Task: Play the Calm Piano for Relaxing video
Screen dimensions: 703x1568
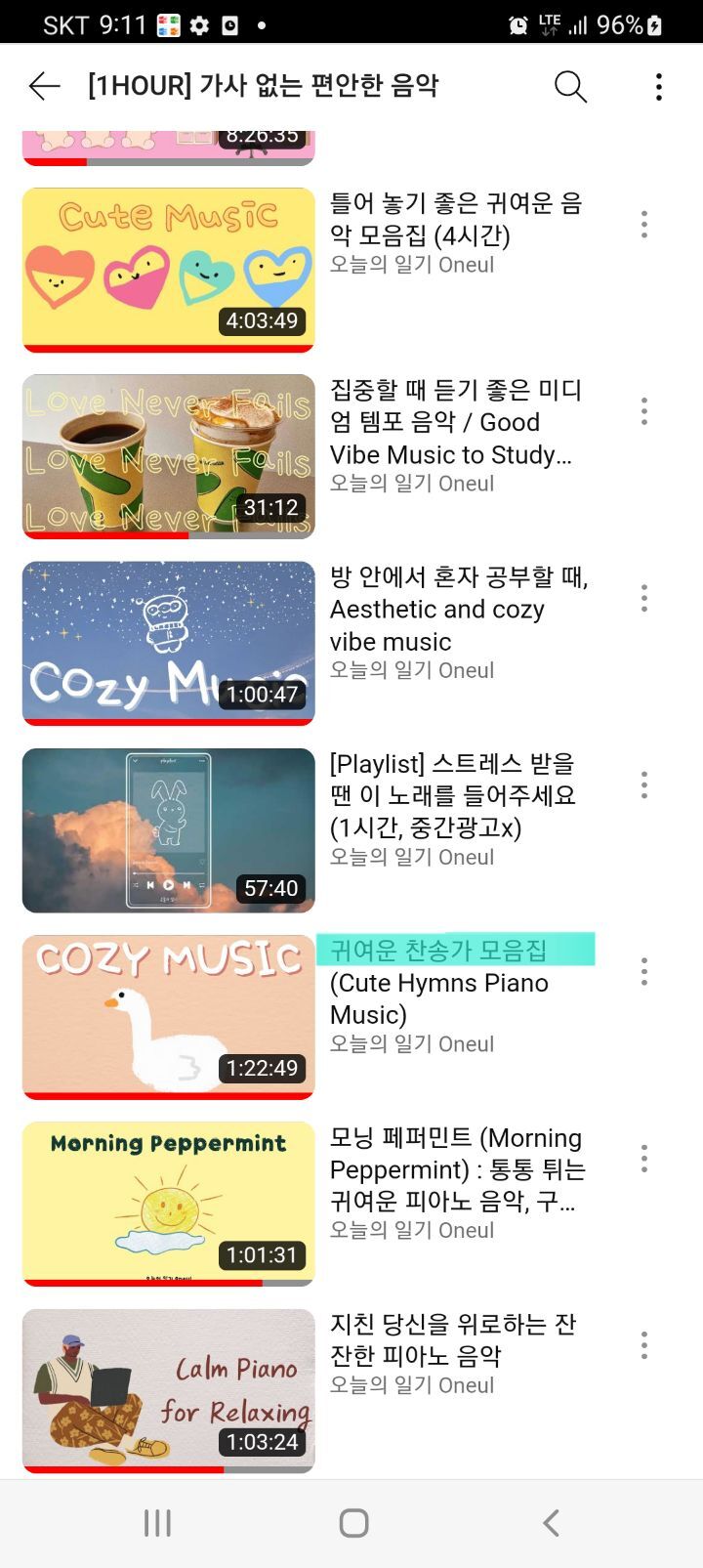Action: point(169,1389)
